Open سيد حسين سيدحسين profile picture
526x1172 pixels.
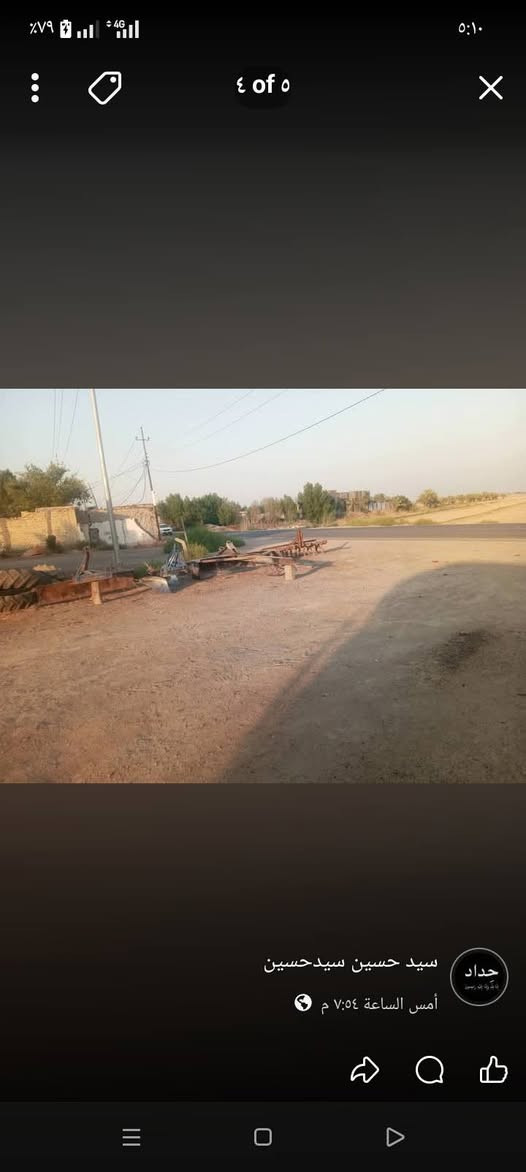pyautogui.click(x=479, y=976)
